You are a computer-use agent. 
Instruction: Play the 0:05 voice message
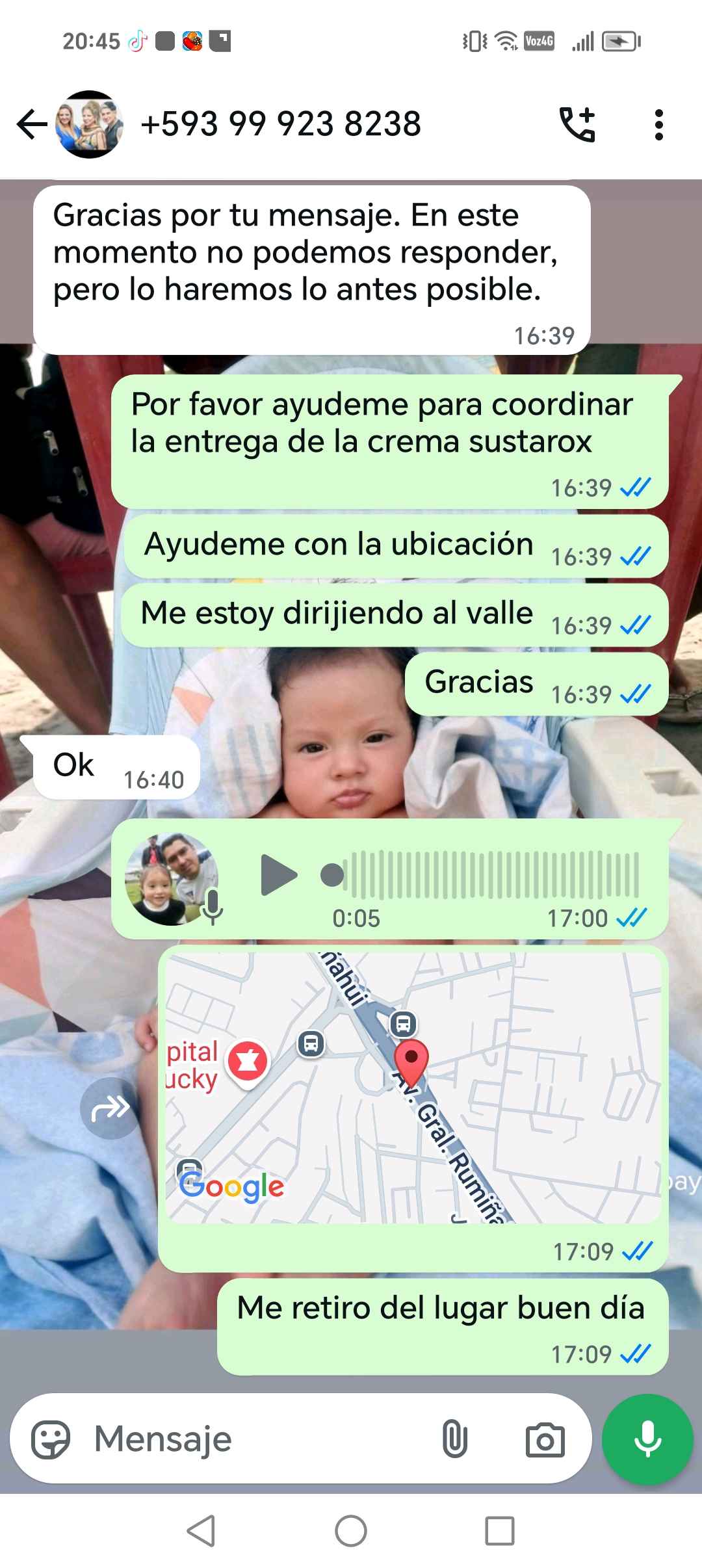(278, 875)
